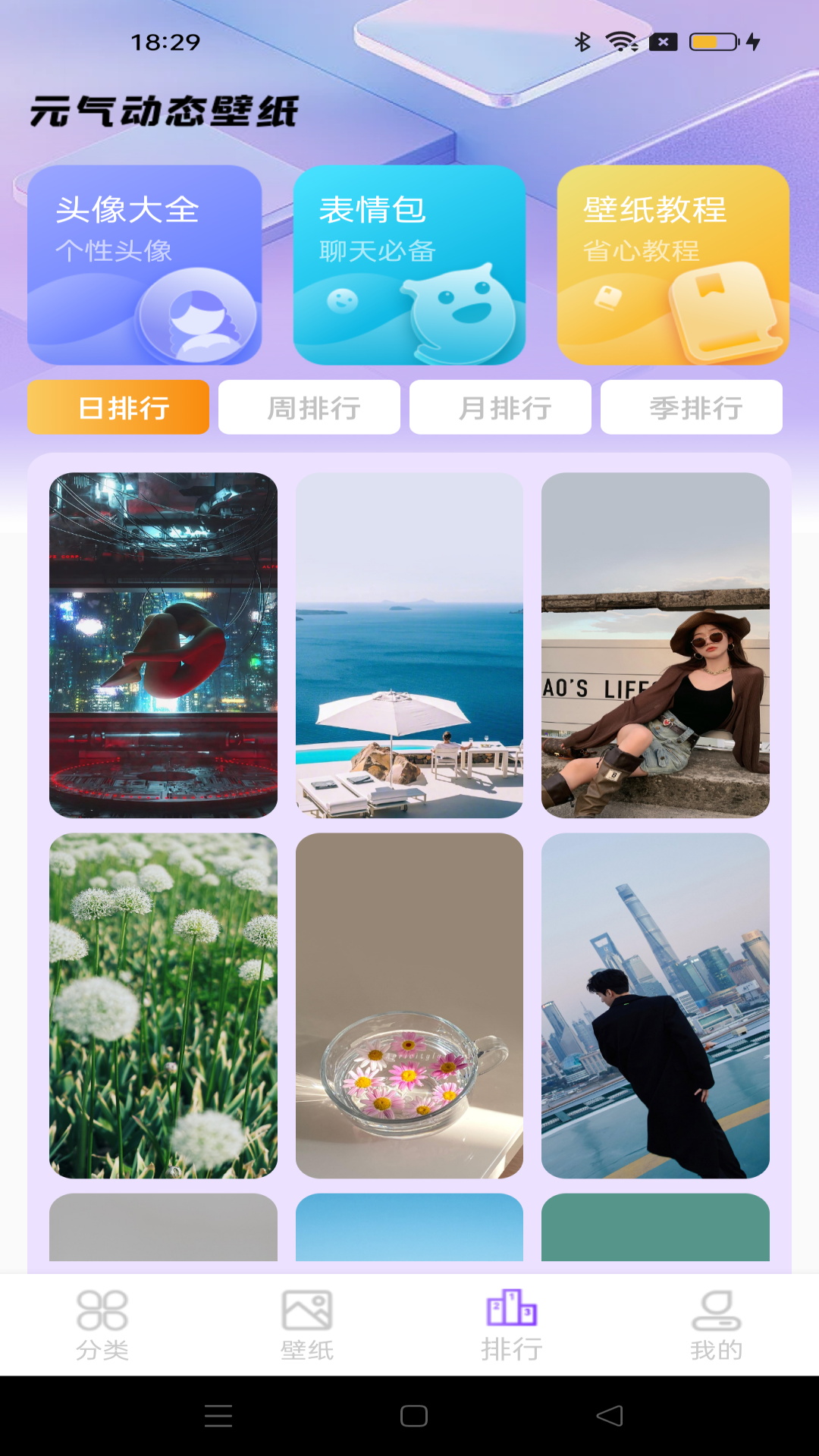The image size is (819, 1456).
Task: Open the 我的 profile tab
Action: [717, 1324]
